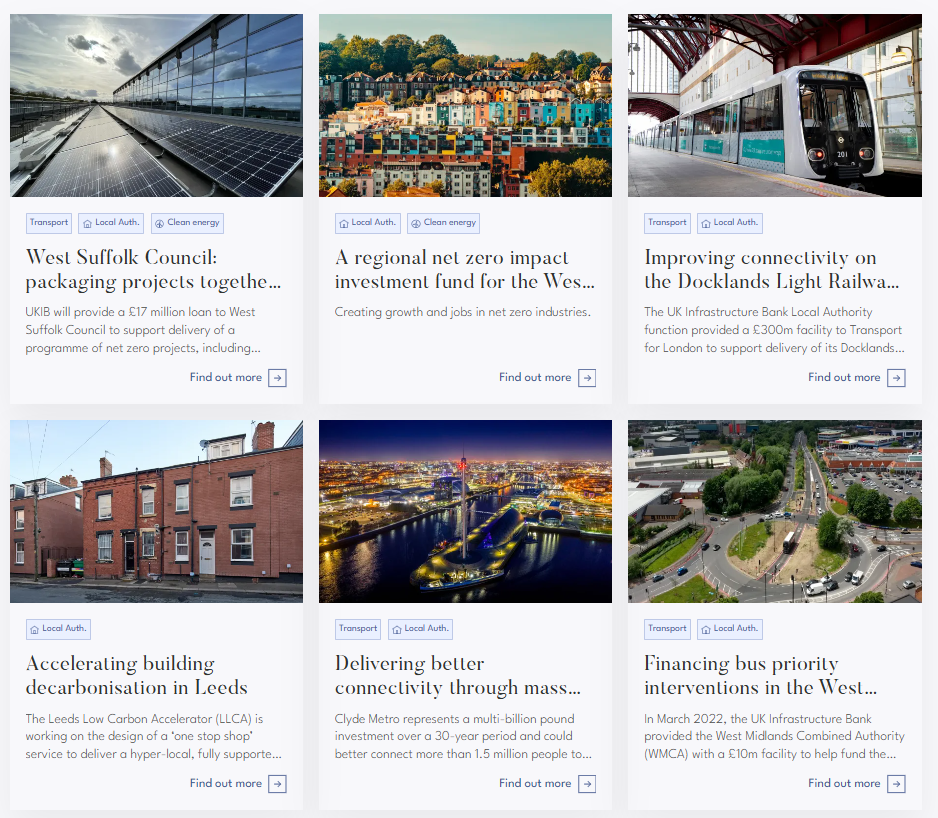The width and height of the screenshot is (938, 818).
Task: Tap Find out more for net zero fund
Action: (x=547, y=378)
